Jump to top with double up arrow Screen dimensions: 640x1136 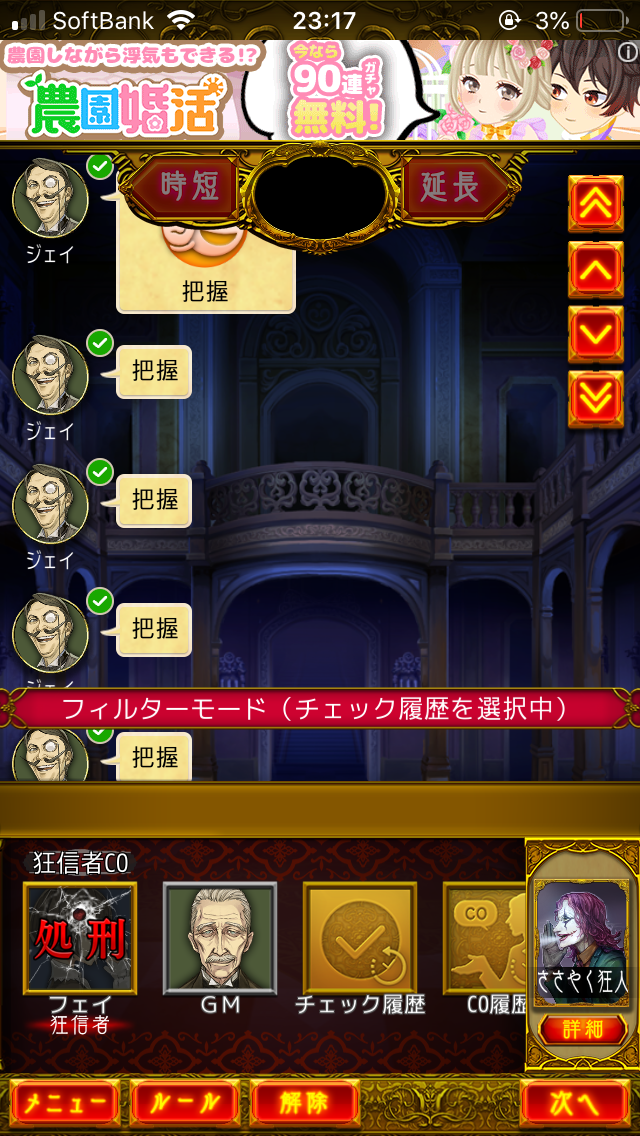coord(596,204)
